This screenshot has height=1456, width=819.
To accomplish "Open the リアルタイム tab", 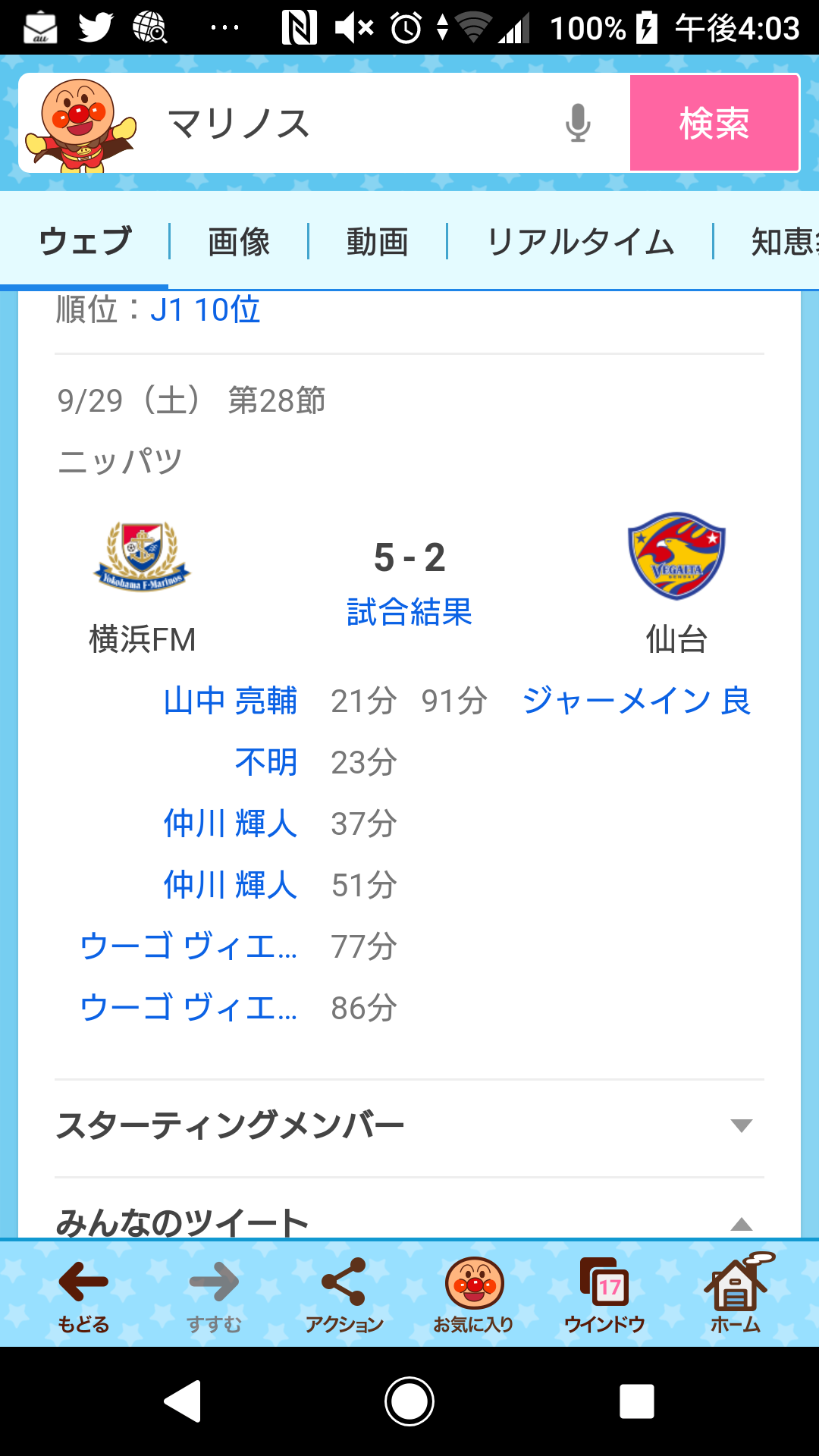I will click(580, 242).
